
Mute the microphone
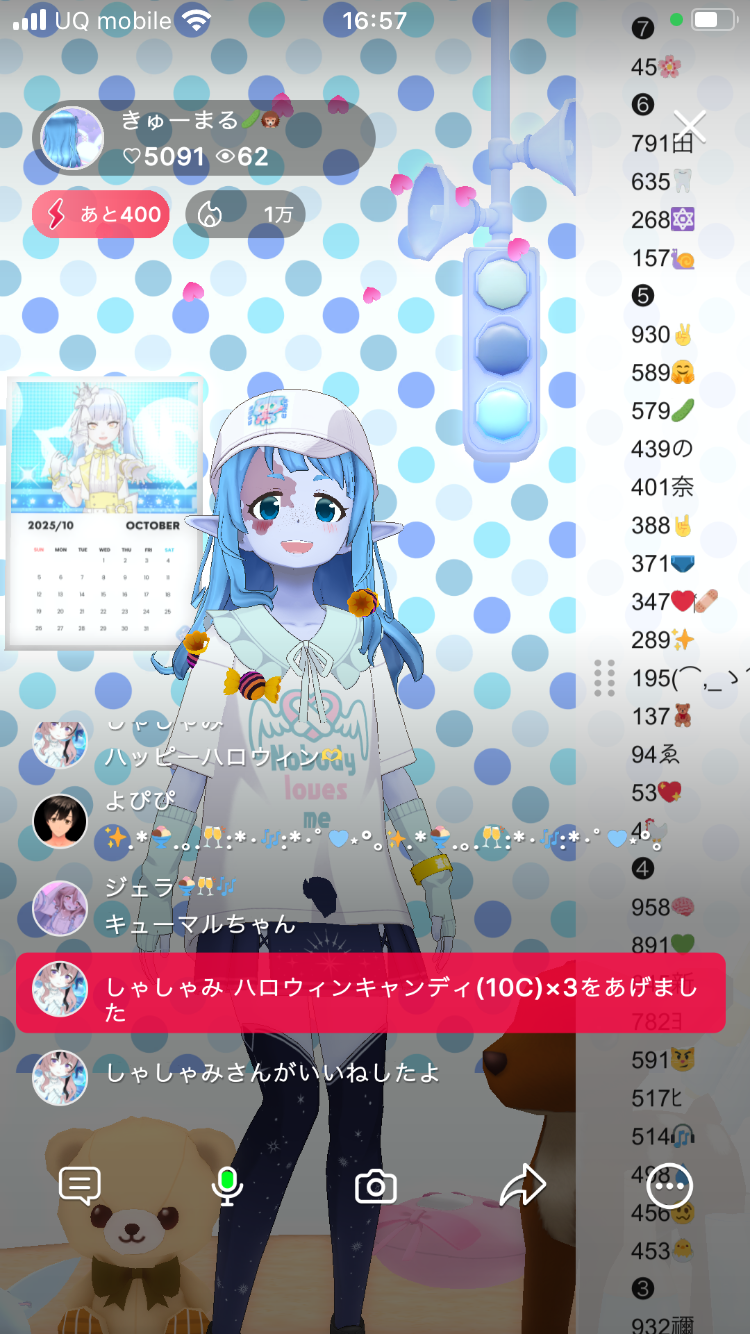pos(228,1186)
